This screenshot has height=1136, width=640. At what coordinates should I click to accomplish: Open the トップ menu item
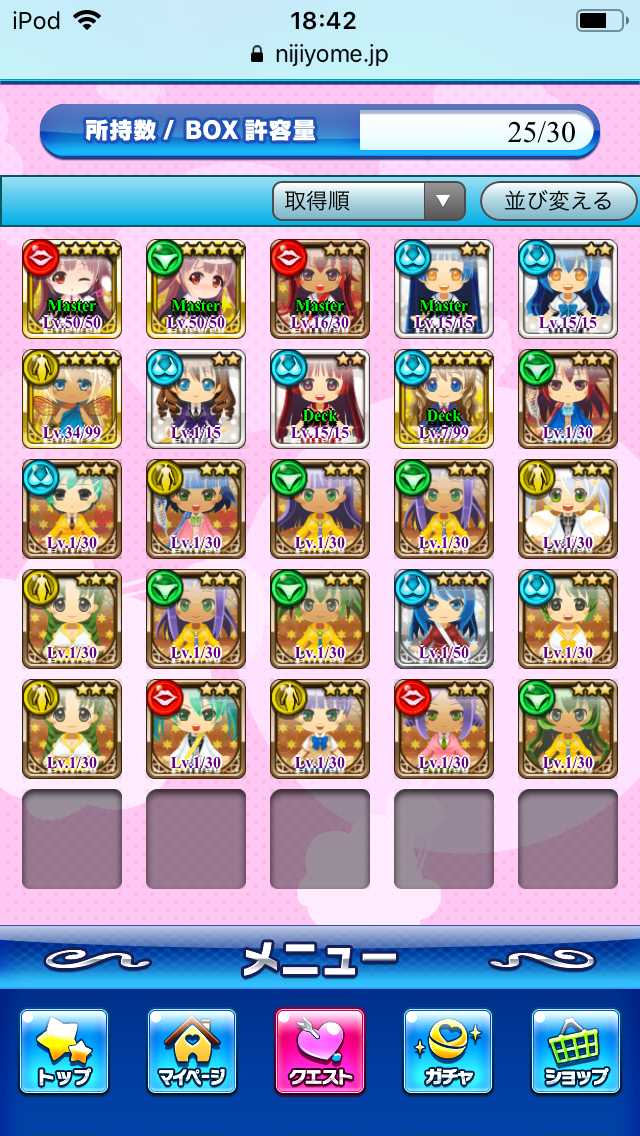point(64,1051)
